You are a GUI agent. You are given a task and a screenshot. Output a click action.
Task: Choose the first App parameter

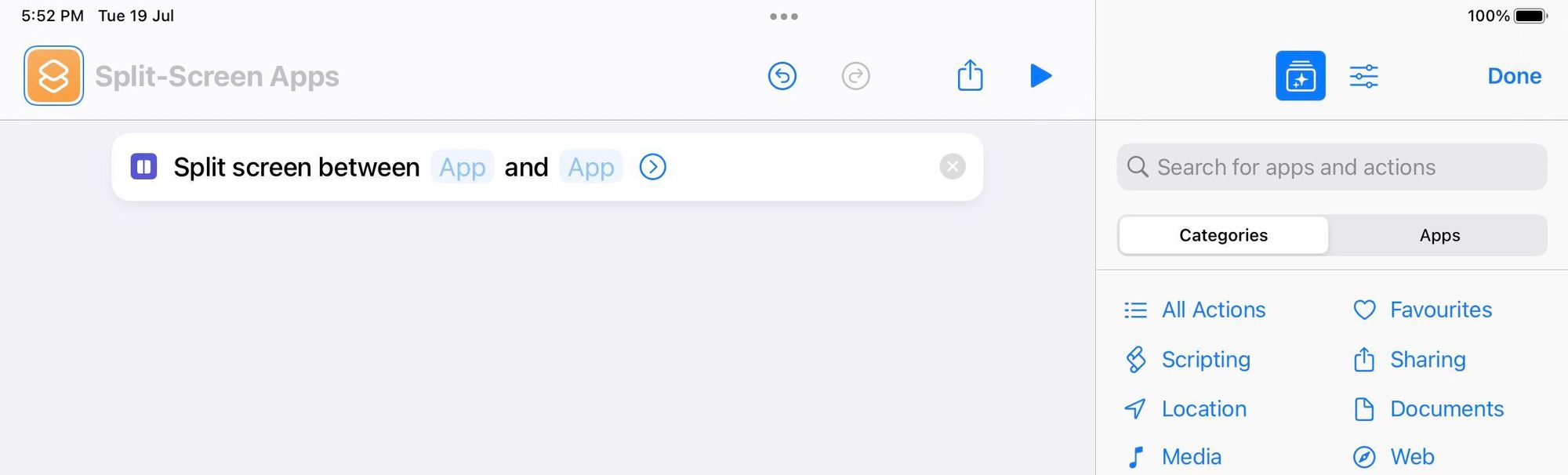(x=462, y=167)
